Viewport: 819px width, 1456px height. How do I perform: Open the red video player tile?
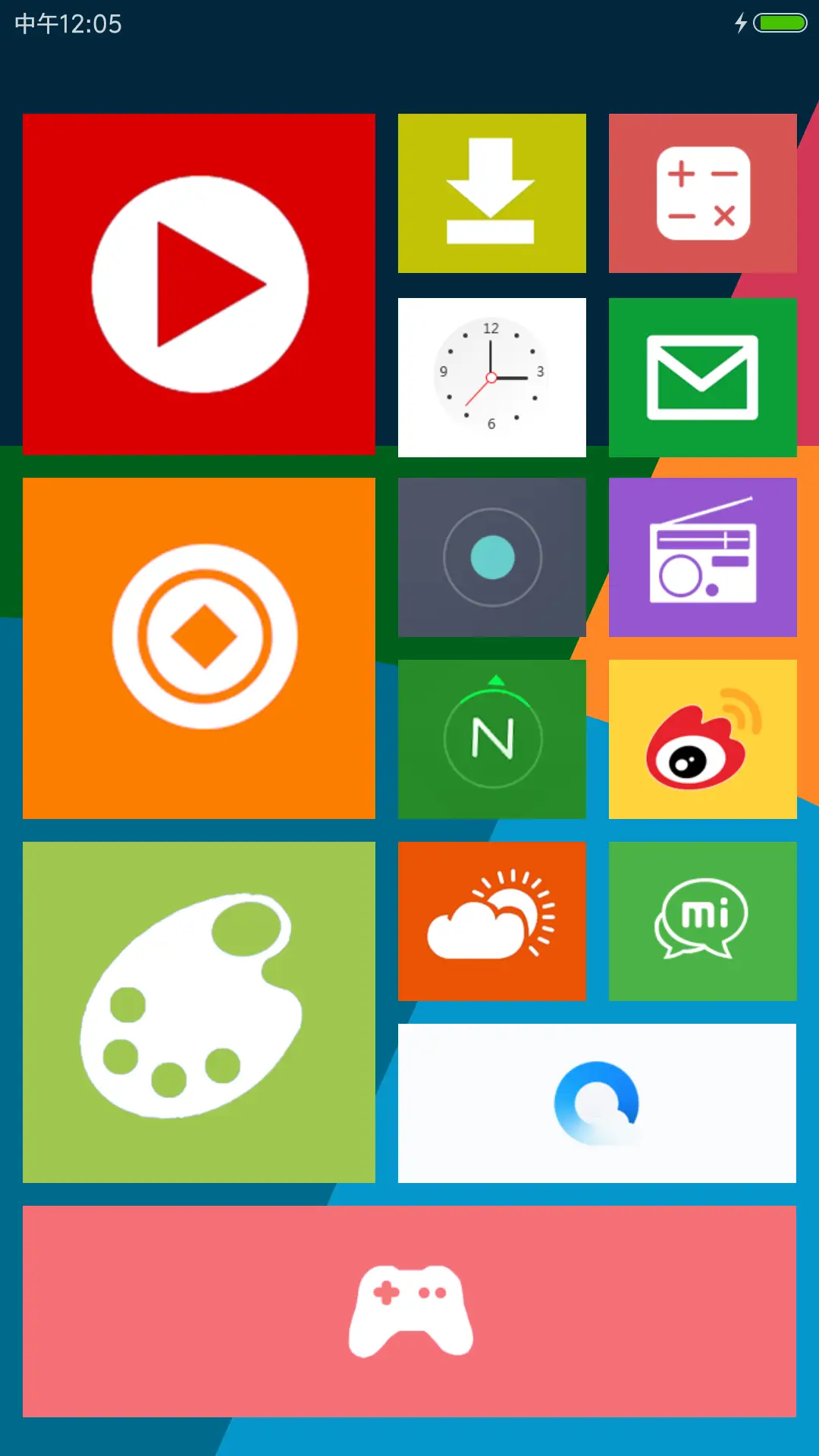click(199, 284)
